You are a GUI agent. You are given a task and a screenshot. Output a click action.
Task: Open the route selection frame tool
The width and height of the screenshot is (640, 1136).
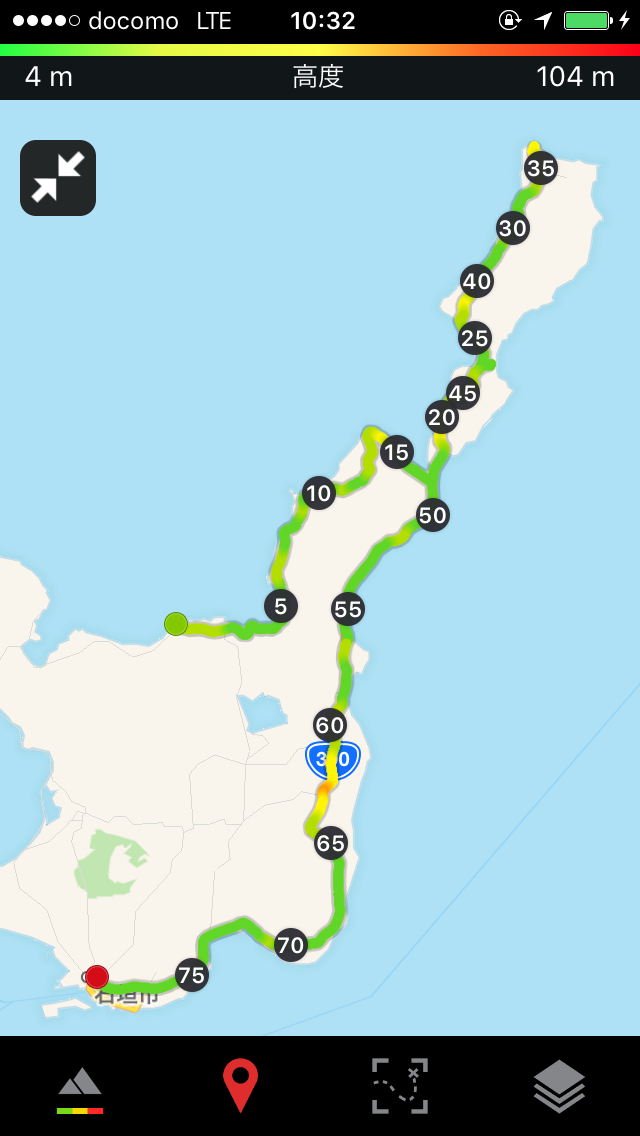400,1086
